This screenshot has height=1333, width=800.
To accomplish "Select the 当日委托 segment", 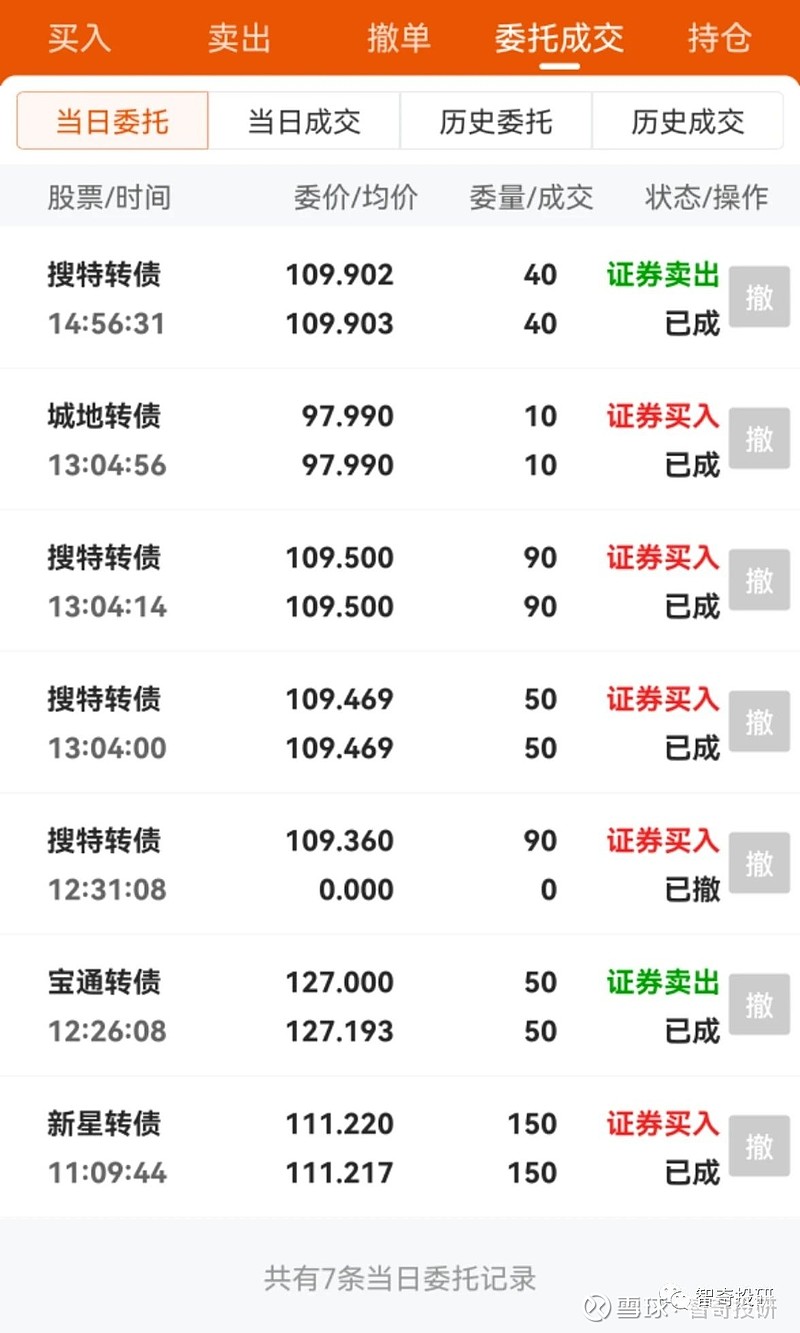I will pos(112,121).
